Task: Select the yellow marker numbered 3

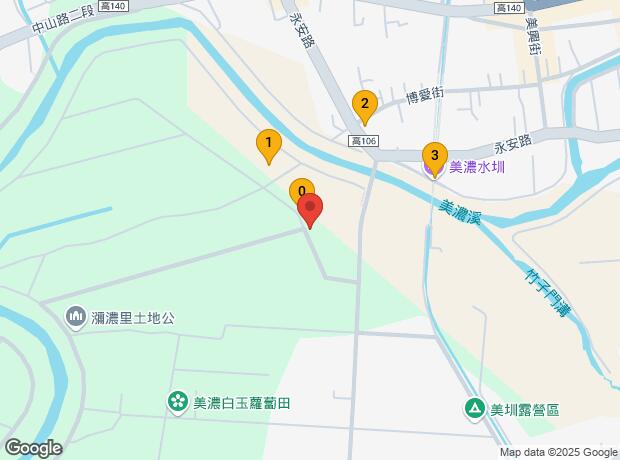Action: [434, 156]
